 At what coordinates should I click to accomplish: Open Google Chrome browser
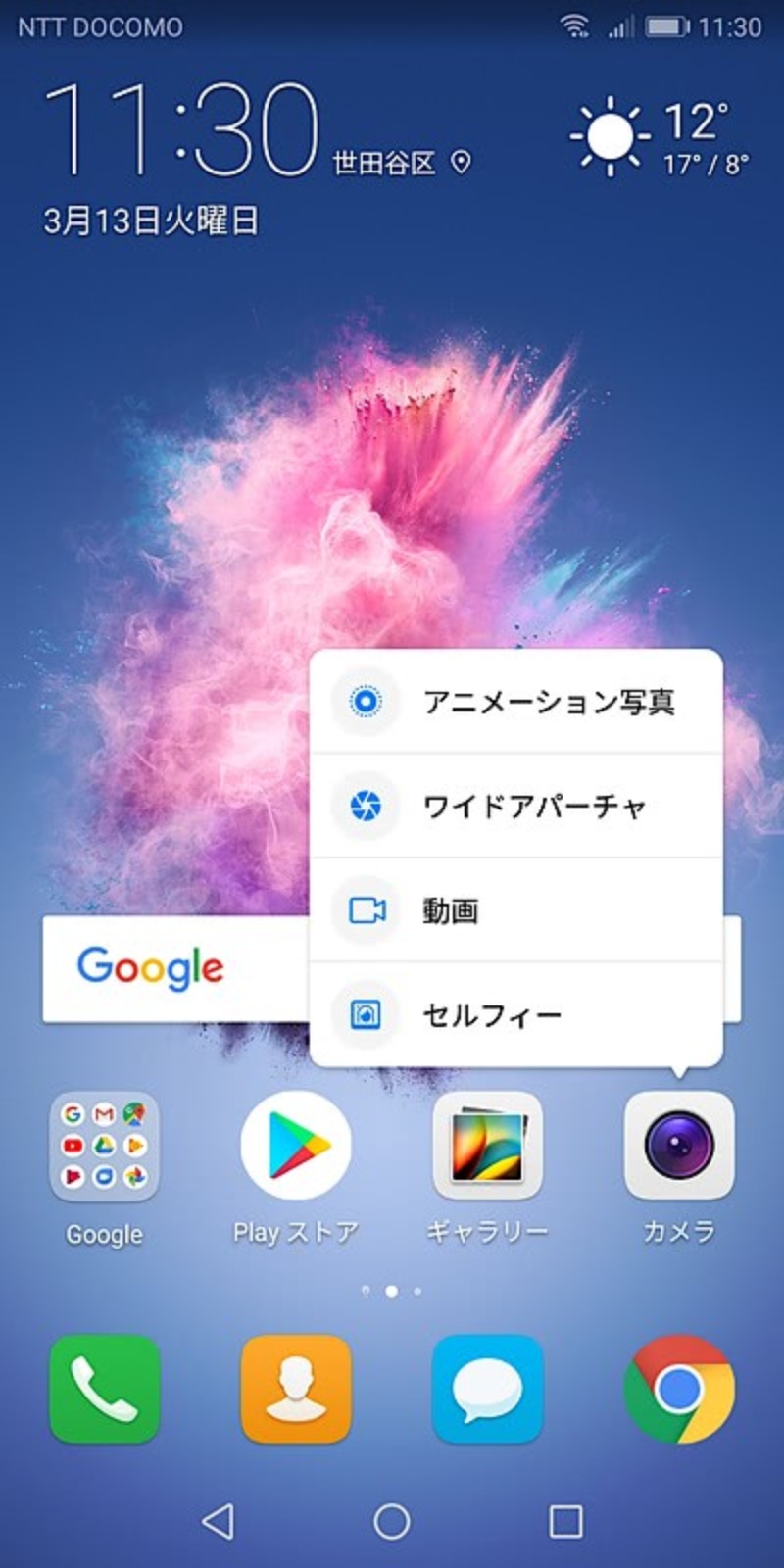(678, 1392)
